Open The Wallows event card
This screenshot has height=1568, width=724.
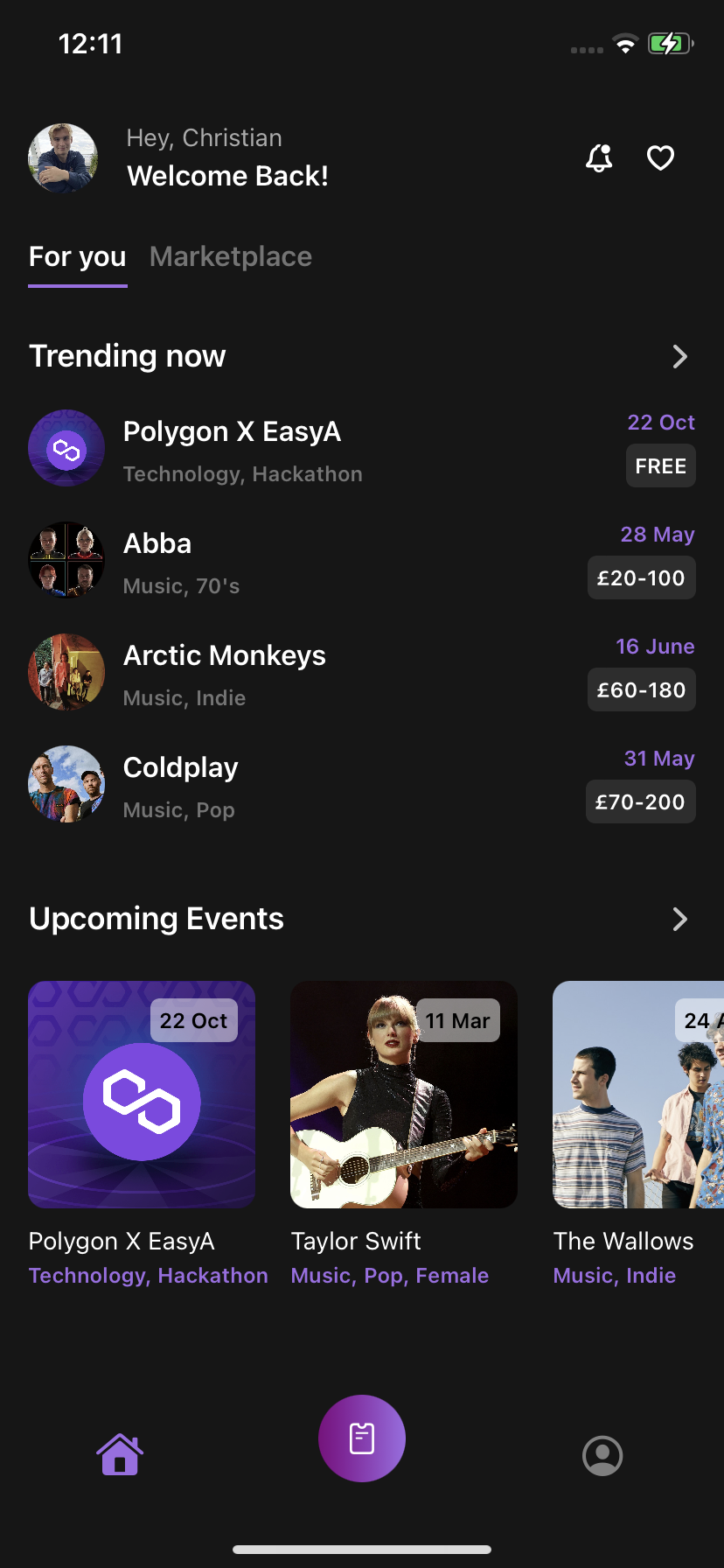[x=638, y=1095]
